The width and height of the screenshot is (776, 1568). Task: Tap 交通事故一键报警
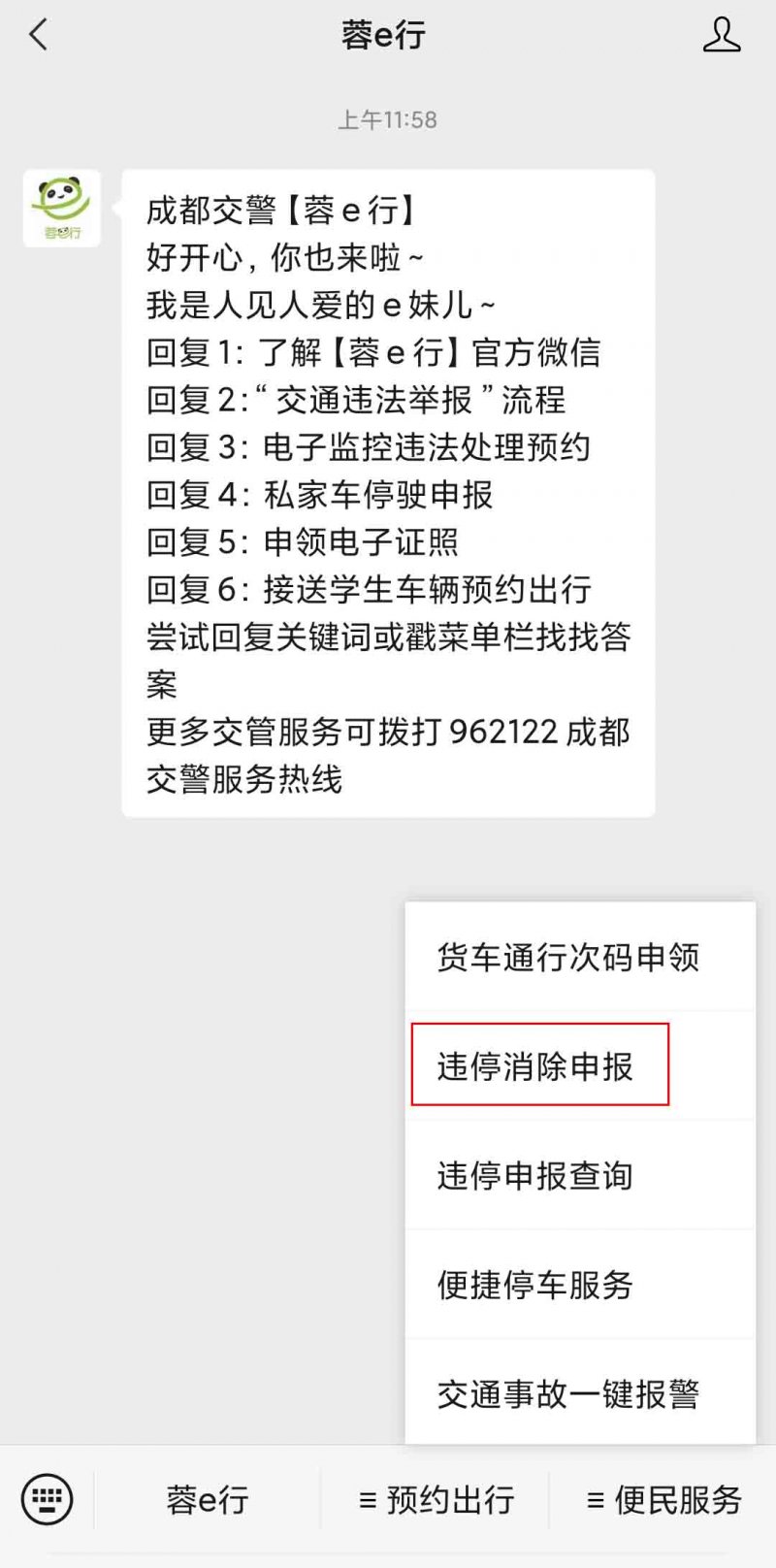[x=568, y=1394]
